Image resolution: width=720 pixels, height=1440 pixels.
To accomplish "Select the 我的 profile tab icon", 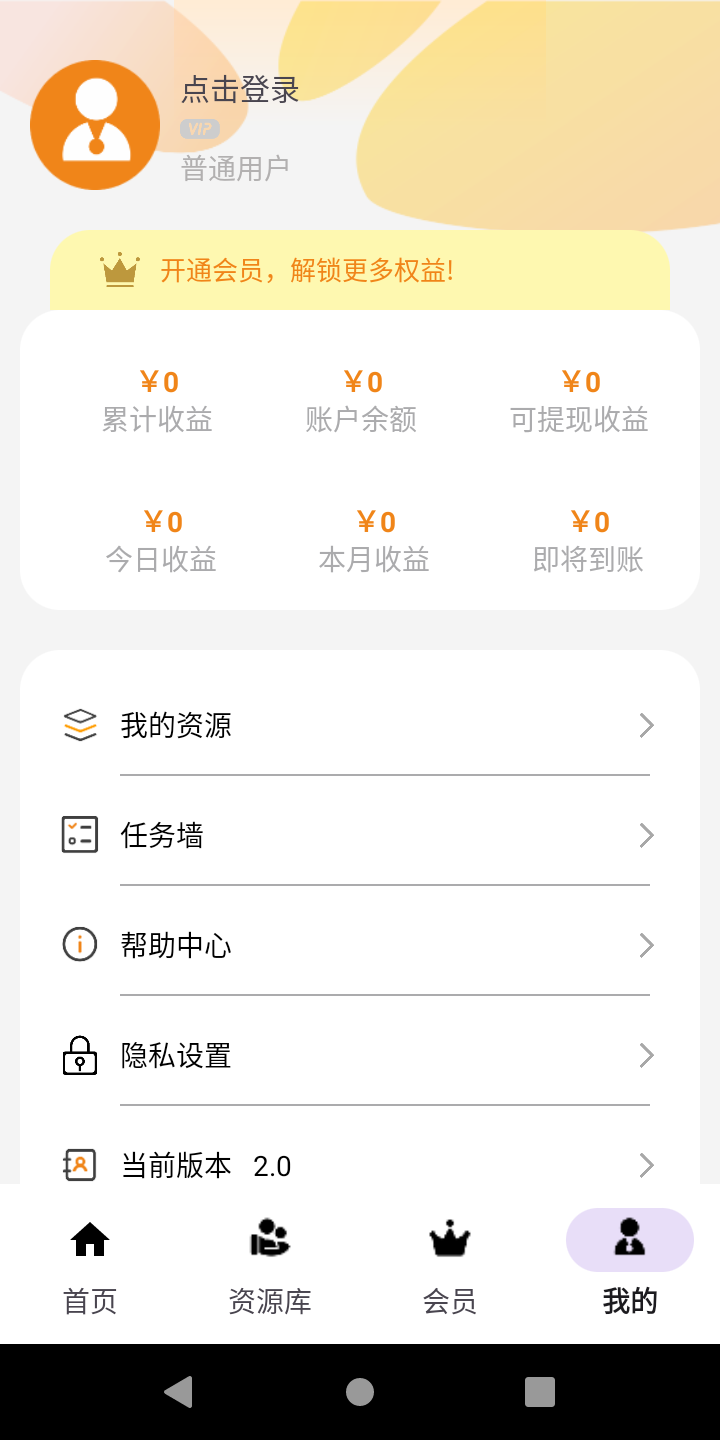I will click(629, 1238).
